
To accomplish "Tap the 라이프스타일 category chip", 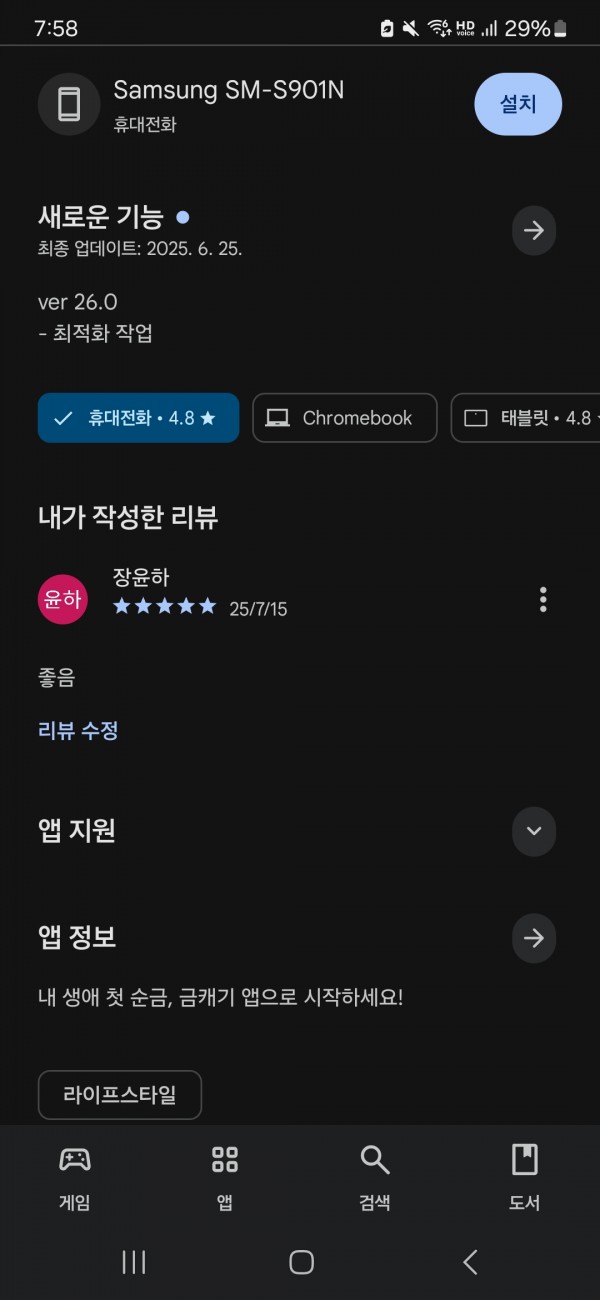I will [120, 1095].
